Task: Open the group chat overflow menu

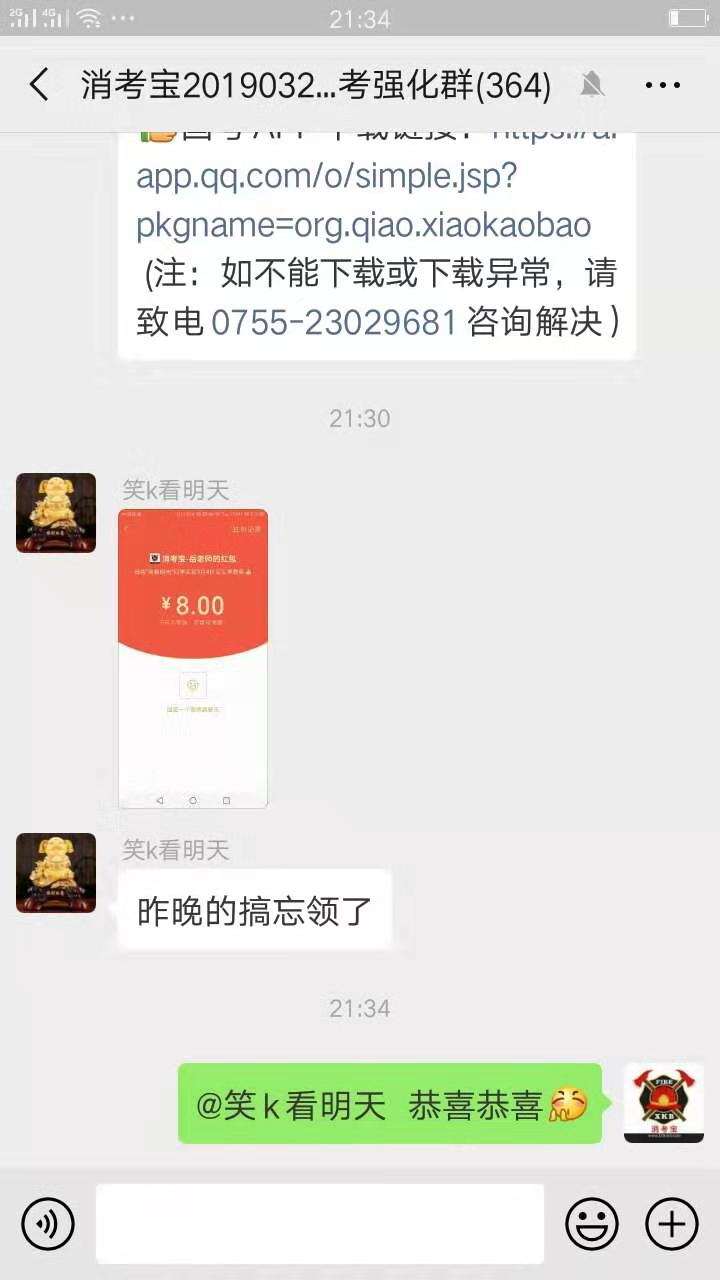Action: (x=663, y=85)
